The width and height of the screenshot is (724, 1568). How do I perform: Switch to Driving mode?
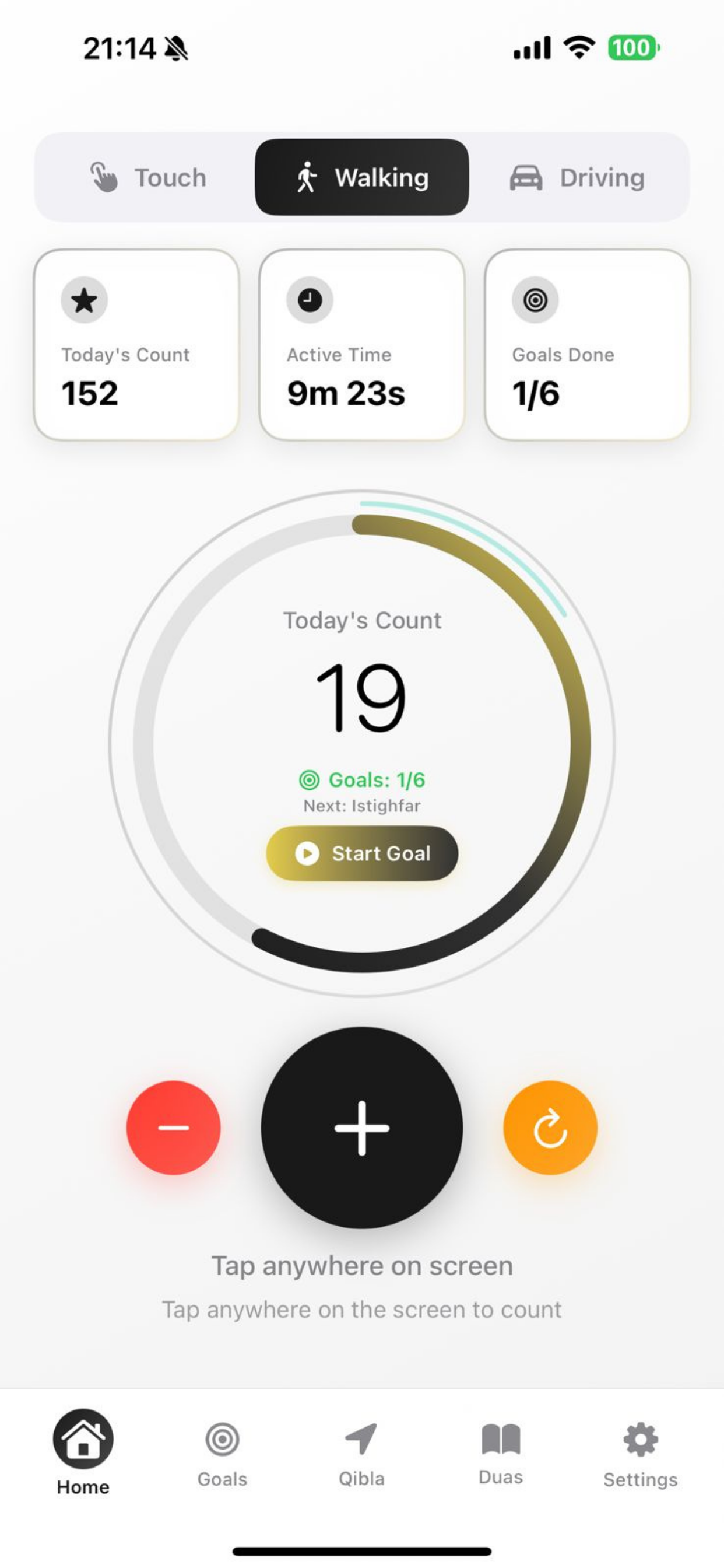point(577,177)
